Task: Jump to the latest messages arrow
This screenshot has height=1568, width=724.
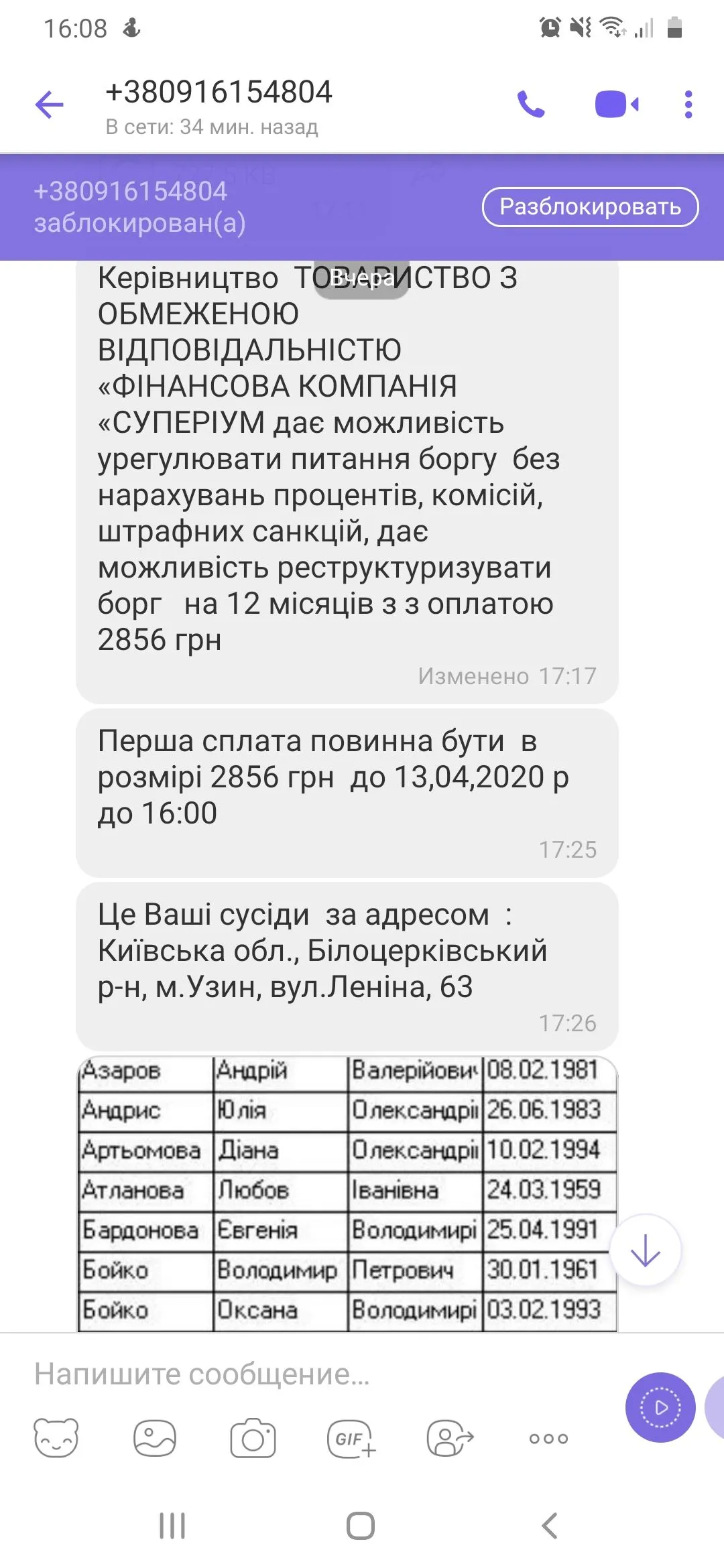Action: (645, 1250)
